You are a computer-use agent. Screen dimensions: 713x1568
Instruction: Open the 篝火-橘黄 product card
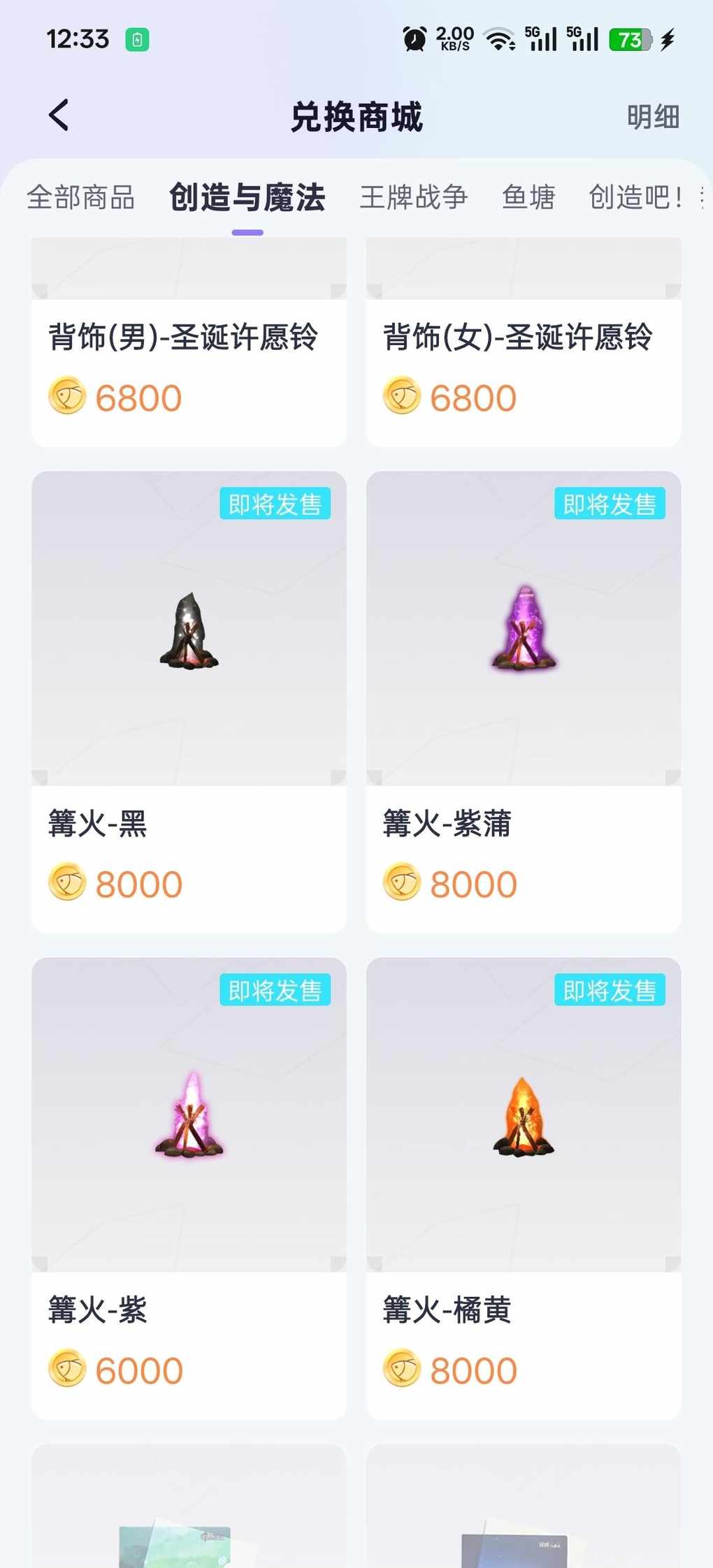click(x=523, y=1187)
